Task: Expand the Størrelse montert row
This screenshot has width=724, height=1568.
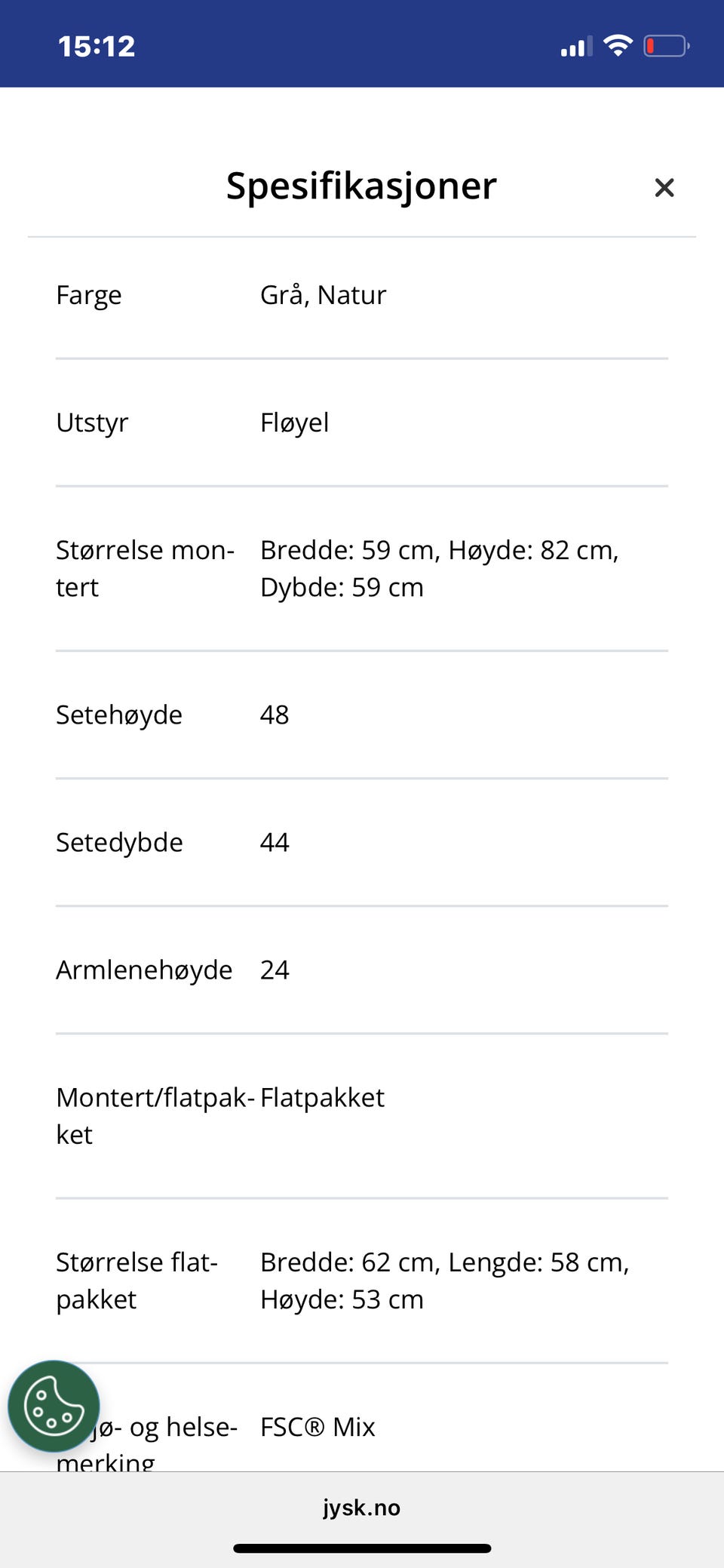Action: [x=362, y=567]
